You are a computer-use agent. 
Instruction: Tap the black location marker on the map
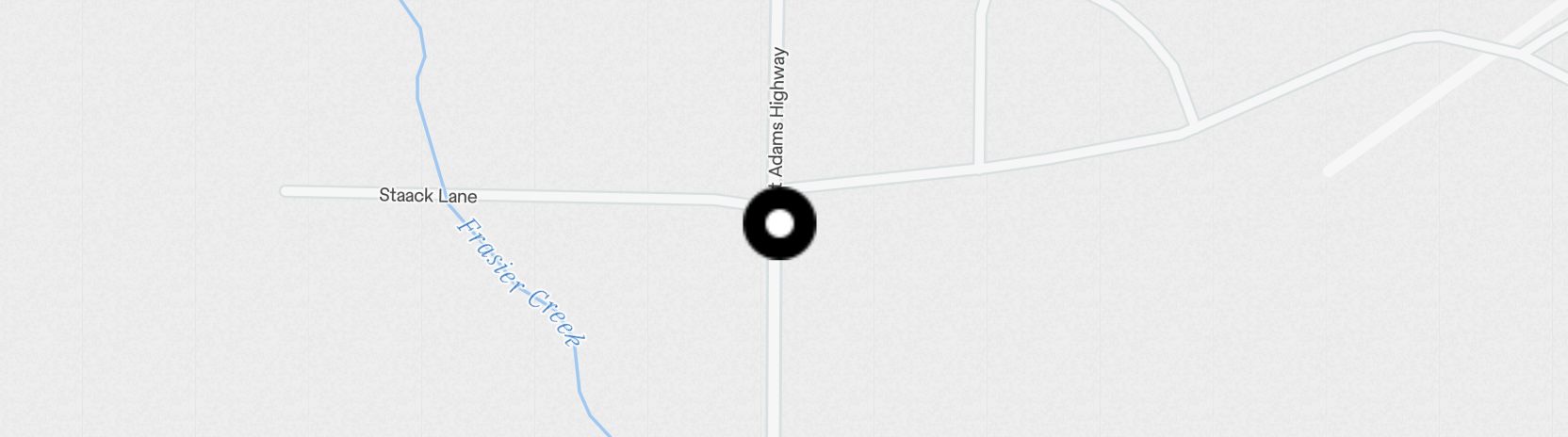pyautogui.click(x=779, y=224)
